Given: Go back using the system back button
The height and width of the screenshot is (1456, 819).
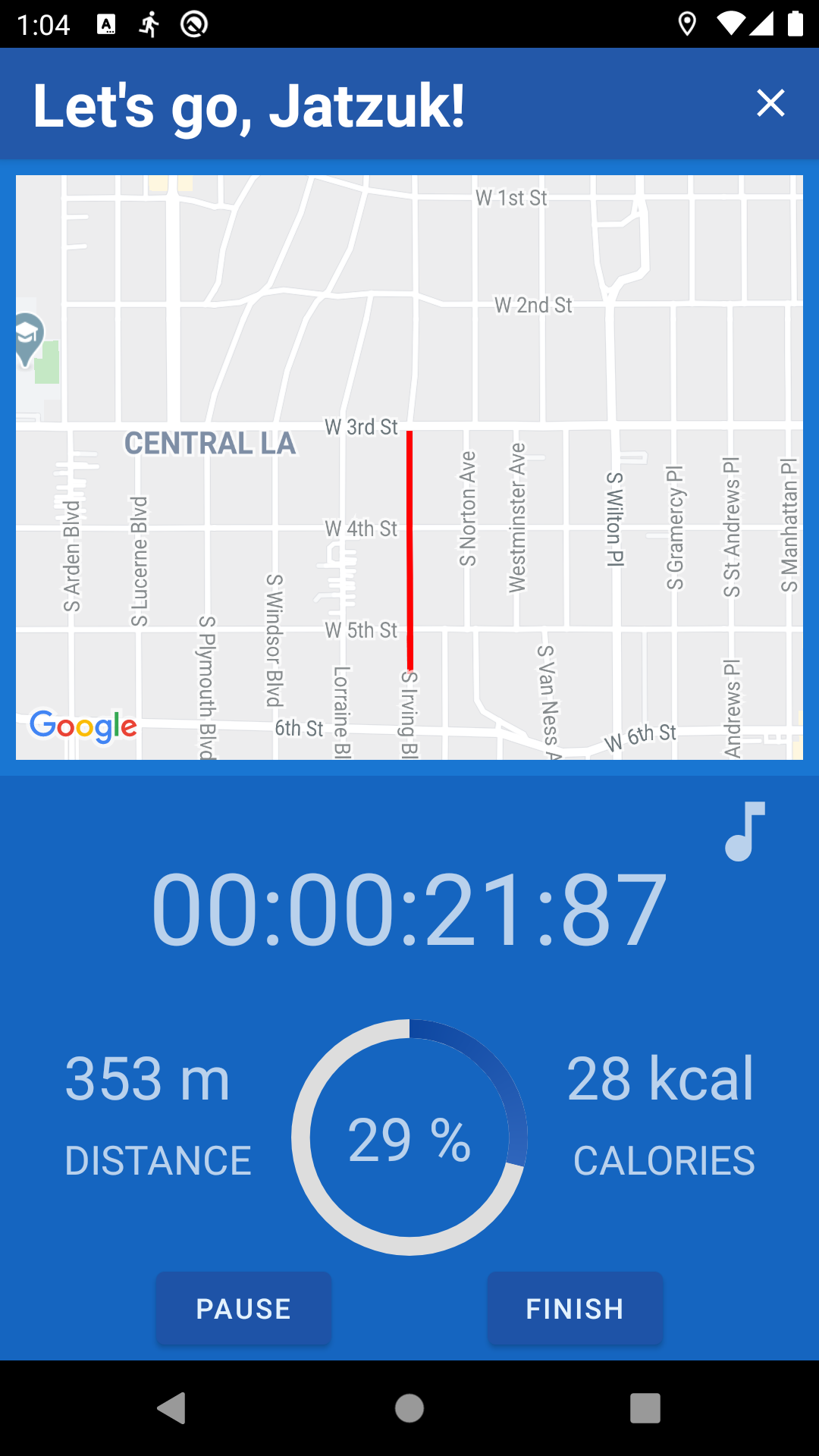Looking at the screenshot, I should (172, 1408).
